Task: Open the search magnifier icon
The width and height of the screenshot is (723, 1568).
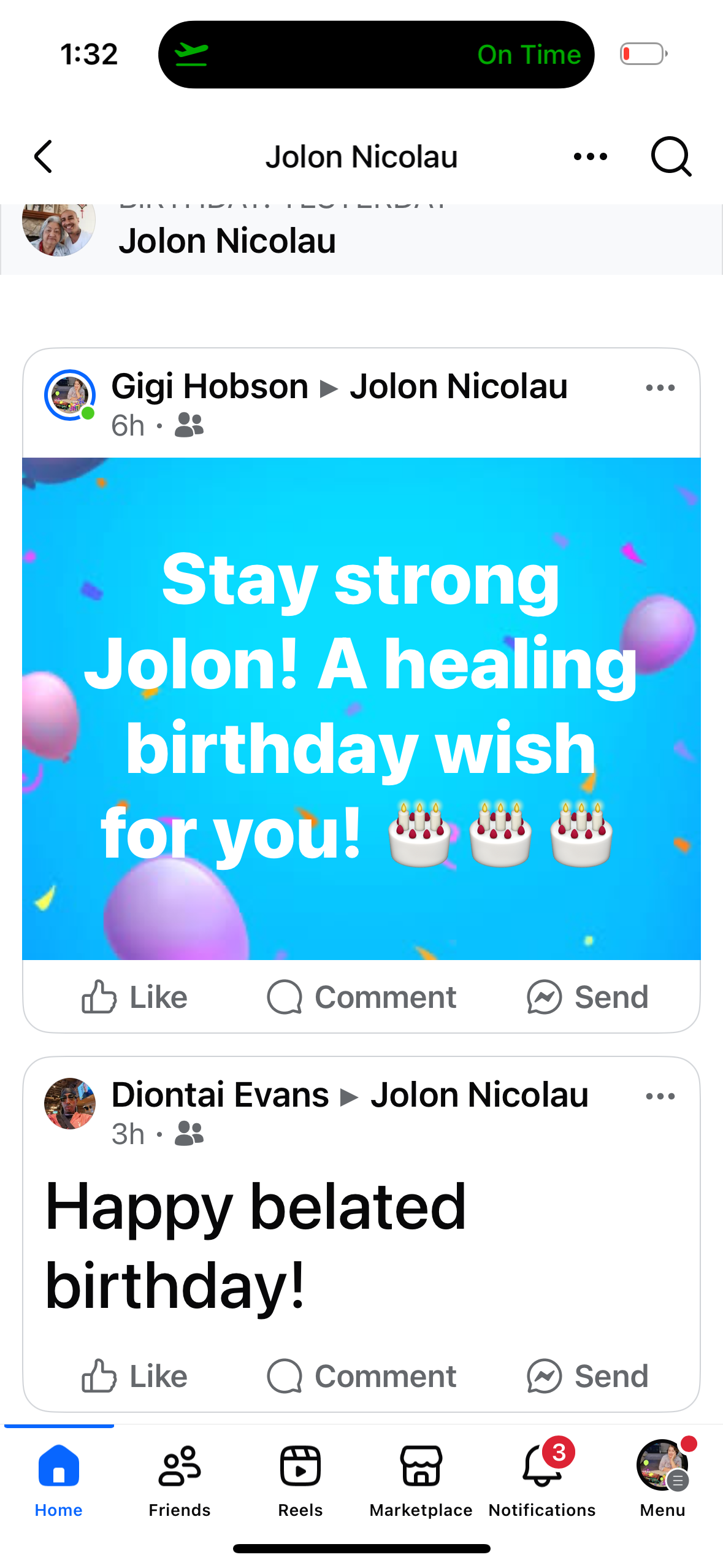Action: (670, 157)
